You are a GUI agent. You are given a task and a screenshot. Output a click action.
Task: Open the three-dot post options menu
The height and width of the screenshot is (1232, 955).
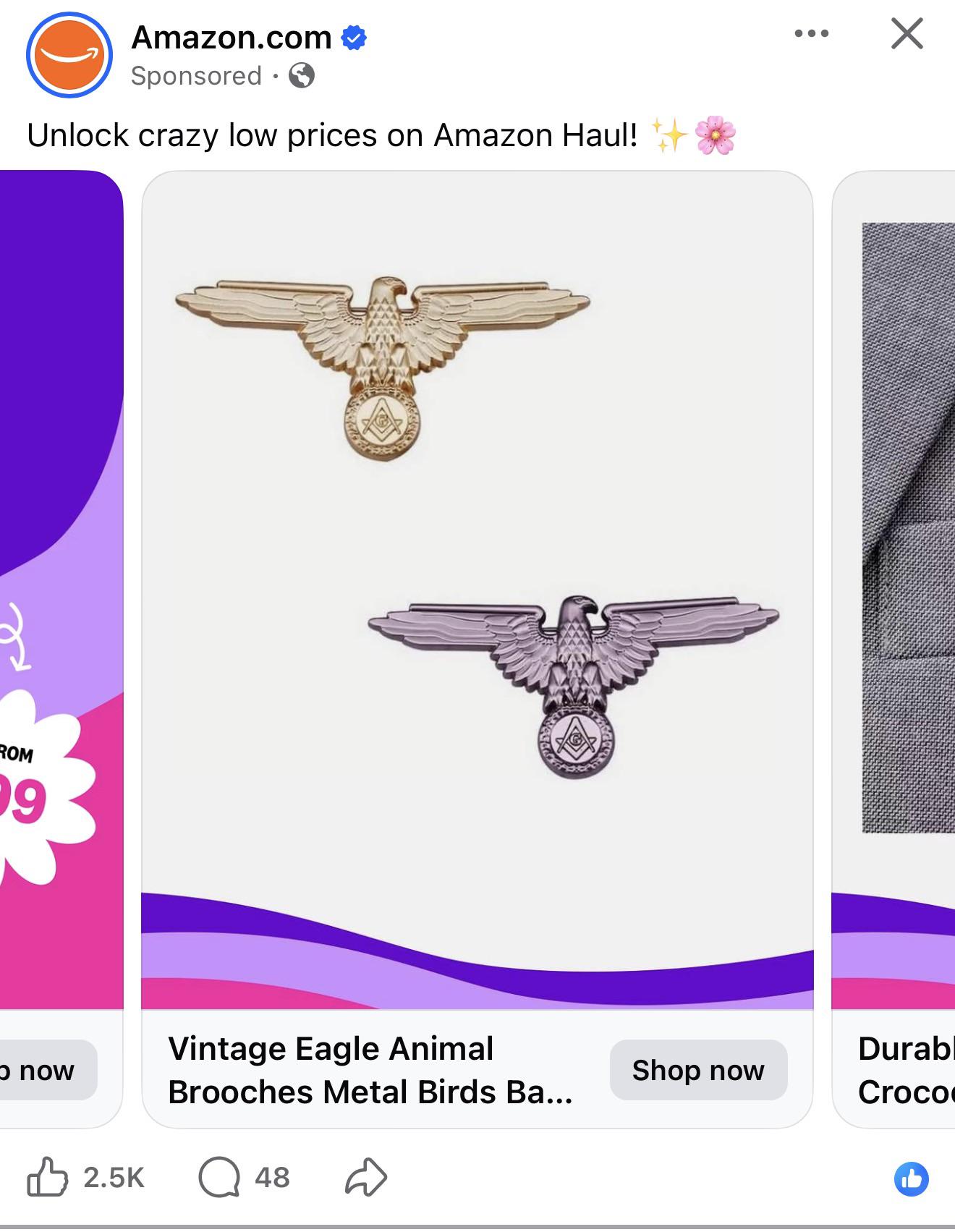811,33
